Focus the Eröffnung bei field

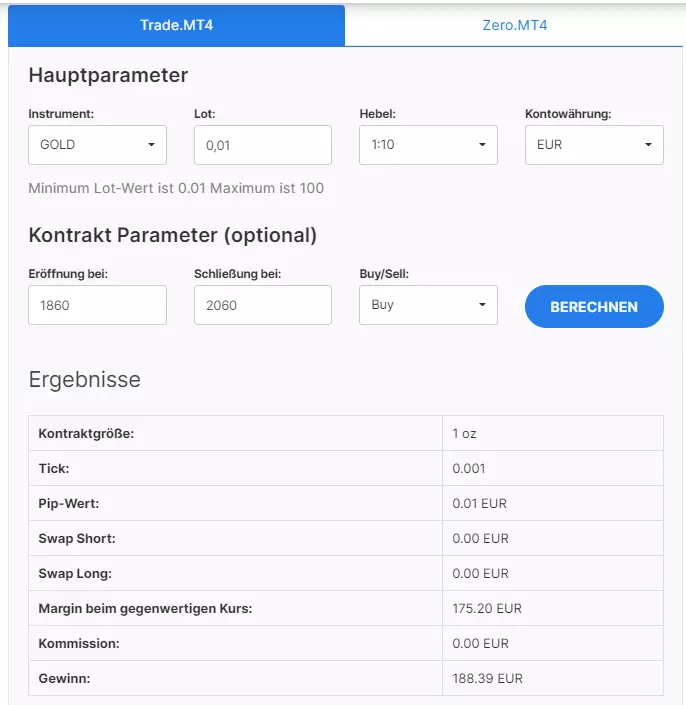(x=98, y=305)
